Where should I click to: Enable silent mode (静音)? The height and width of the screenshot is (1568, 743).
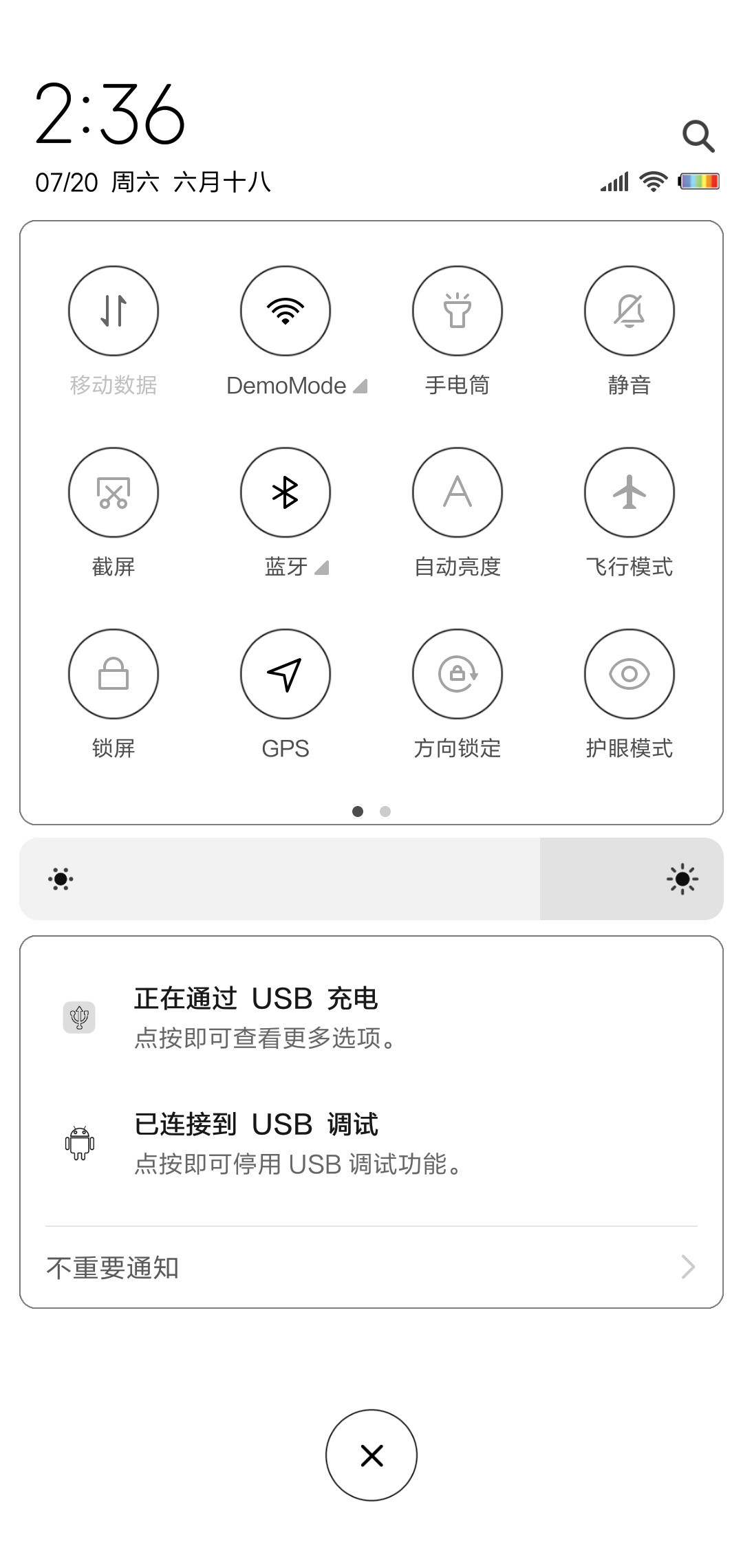(x=629, y=311)
